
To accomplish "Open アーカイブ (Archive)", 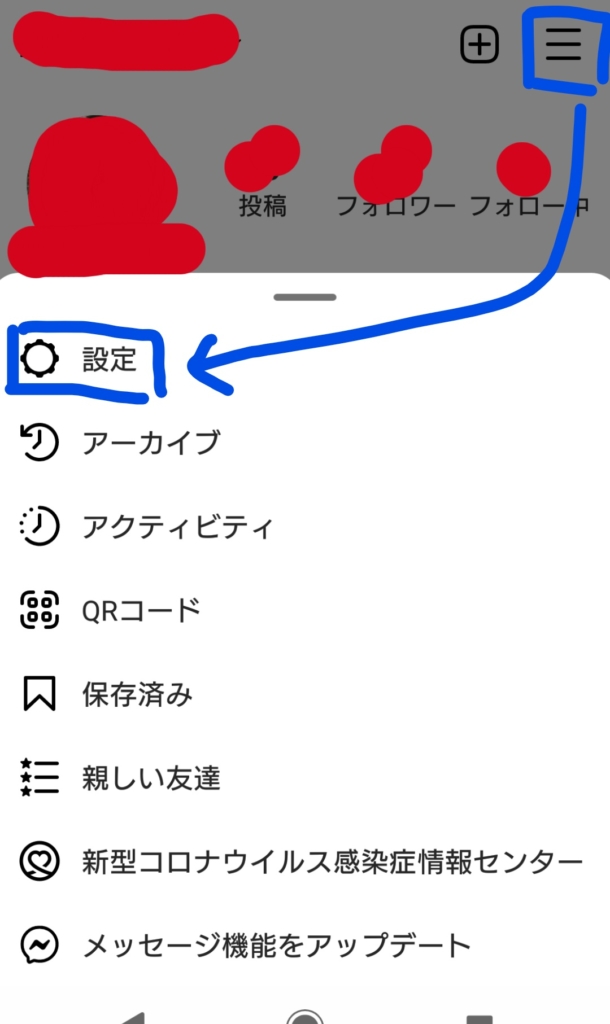I will click(150, 442).
